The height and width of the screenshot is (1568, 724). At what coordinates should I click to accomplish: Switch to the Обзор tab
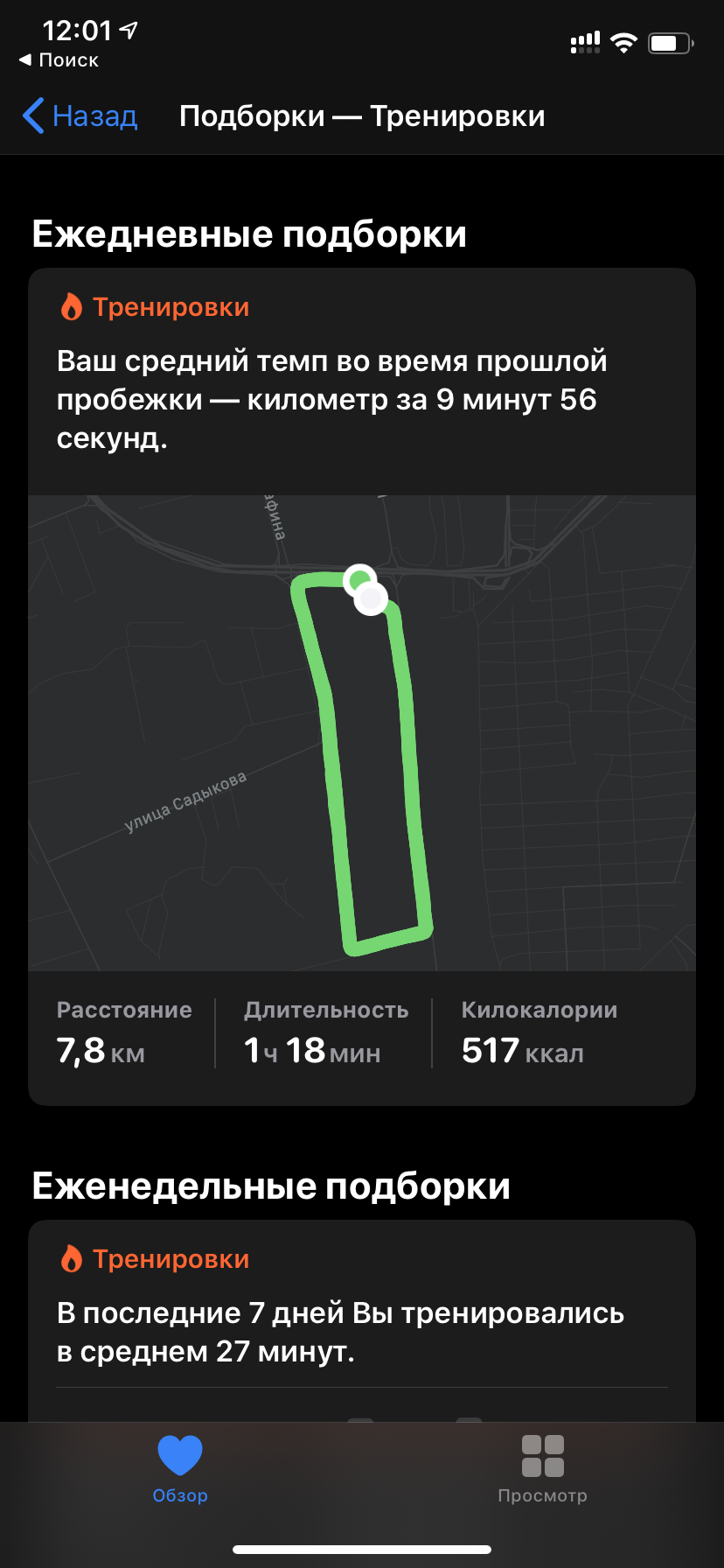point(180,1470)
